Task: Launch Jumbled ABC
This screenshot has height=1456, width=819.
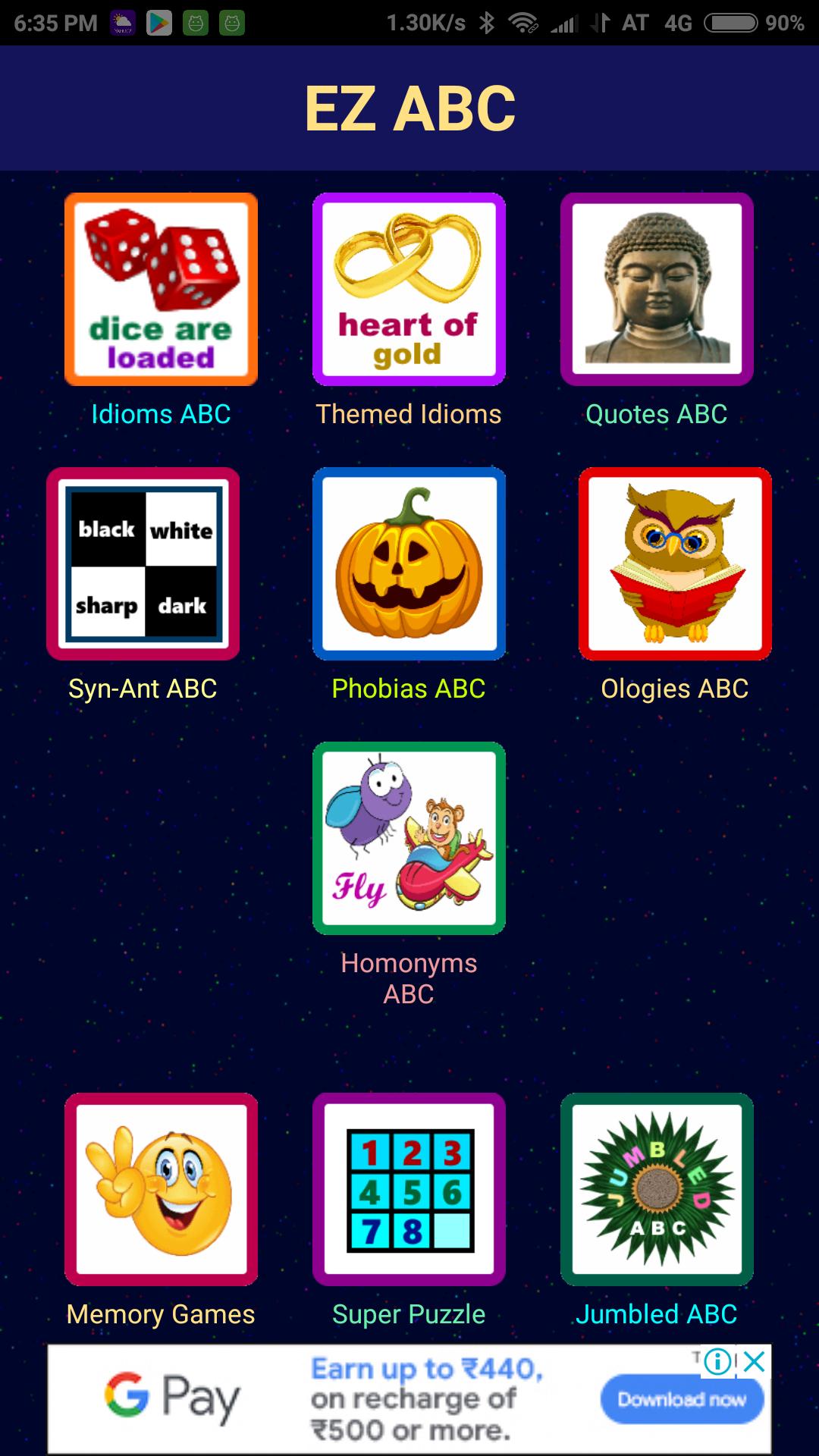Action: [657, 1189]
